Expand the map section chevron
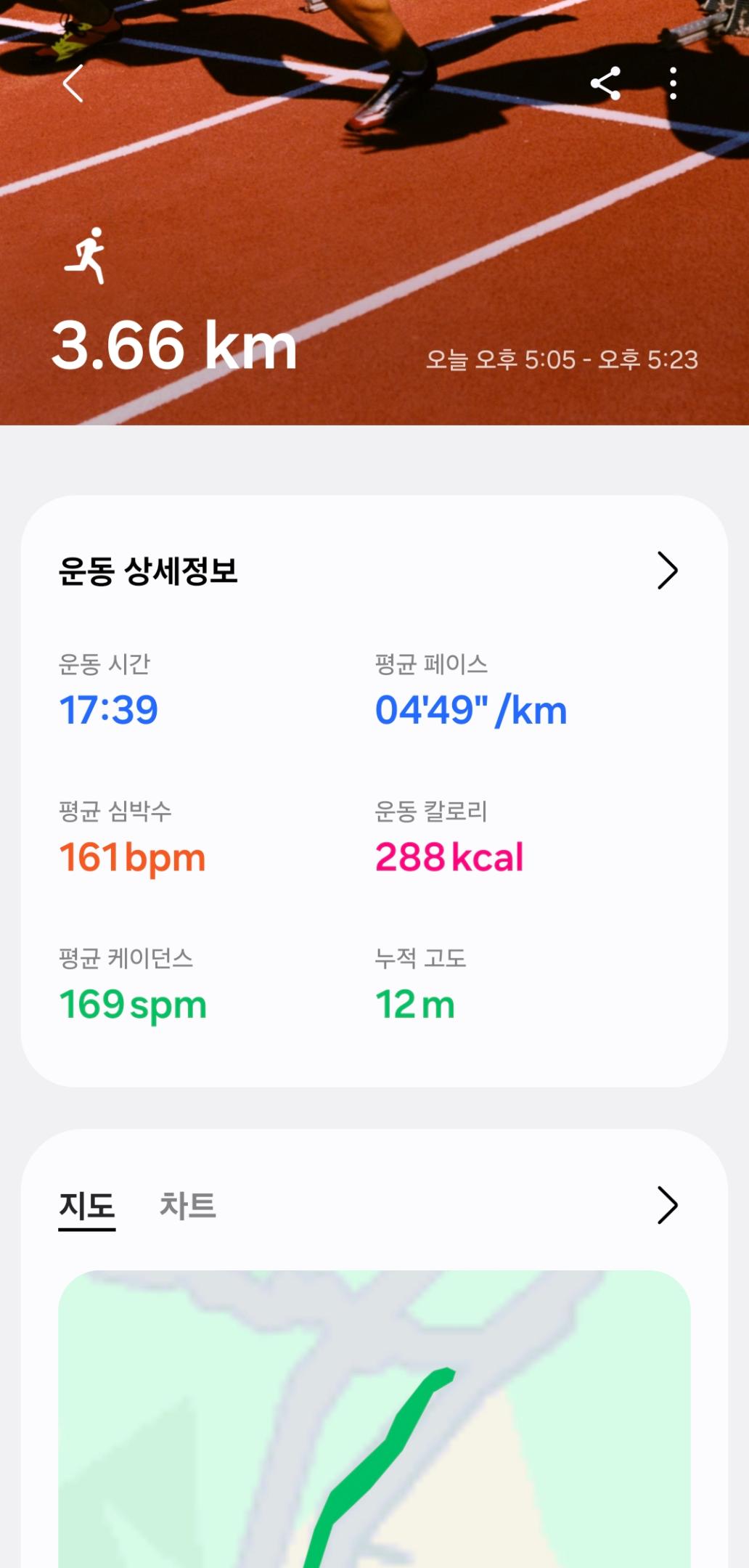 667,1206
